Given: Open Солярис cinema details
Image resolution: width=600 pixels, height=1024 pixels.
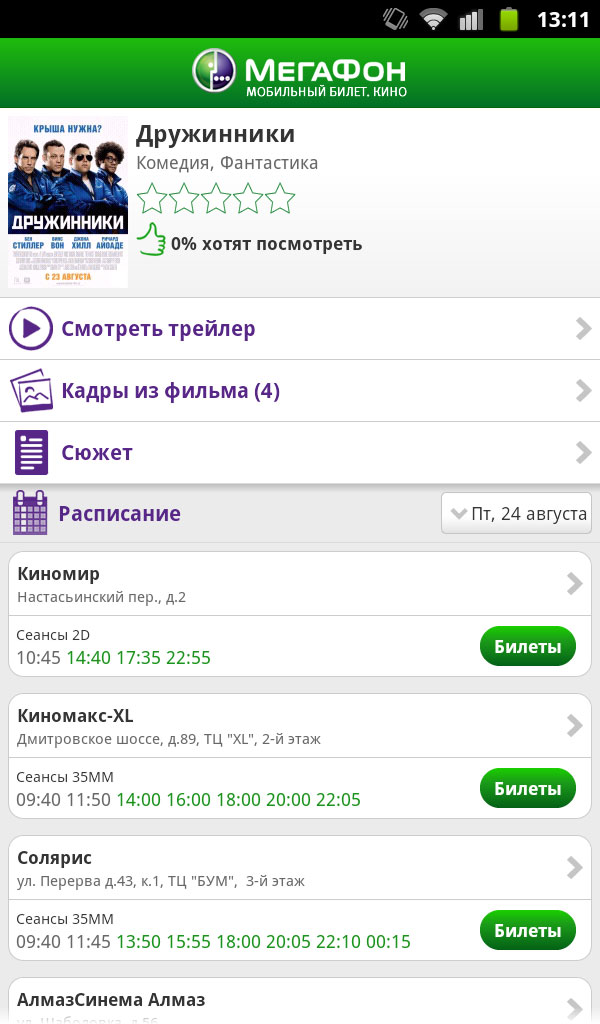Looking at the screenshot, I should (300, 868).
